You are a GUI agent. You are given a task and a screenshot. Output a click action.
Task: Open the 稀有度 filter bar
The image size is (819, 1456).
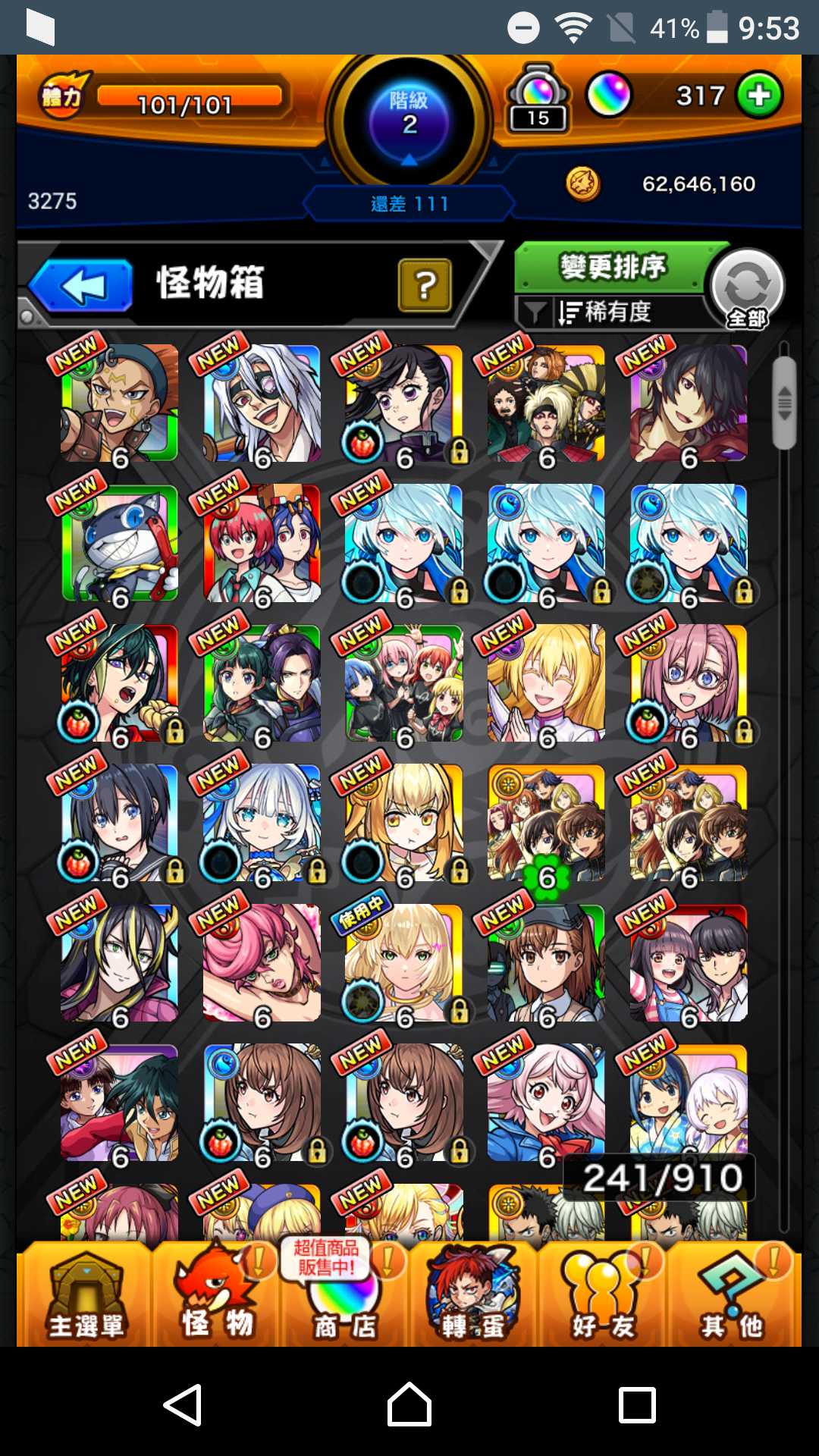pos(607,312)
